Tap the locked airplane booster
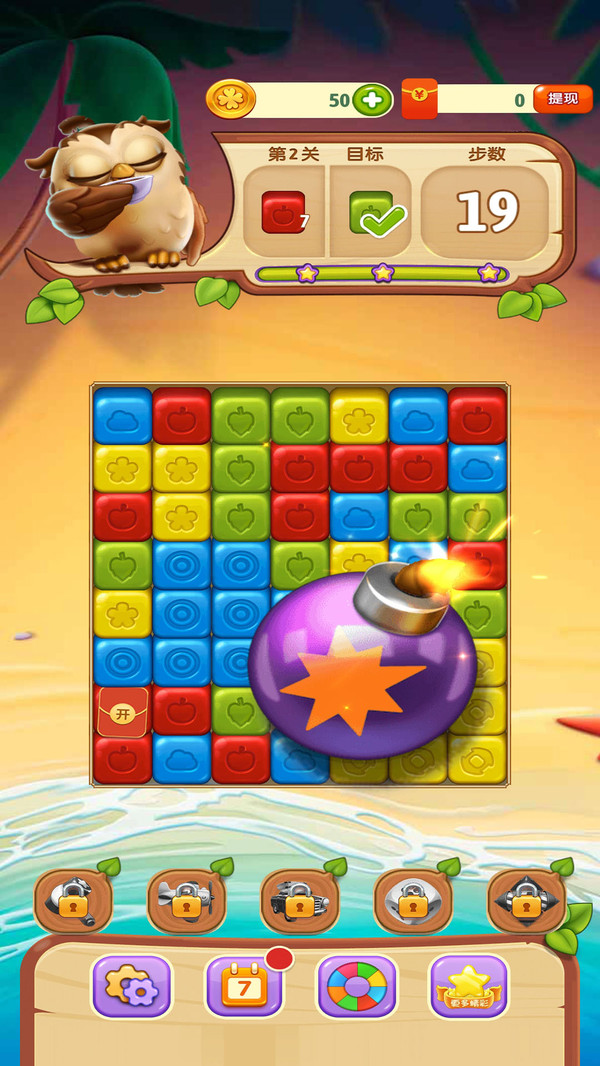 pyautogui.click(x=186, y=901)
